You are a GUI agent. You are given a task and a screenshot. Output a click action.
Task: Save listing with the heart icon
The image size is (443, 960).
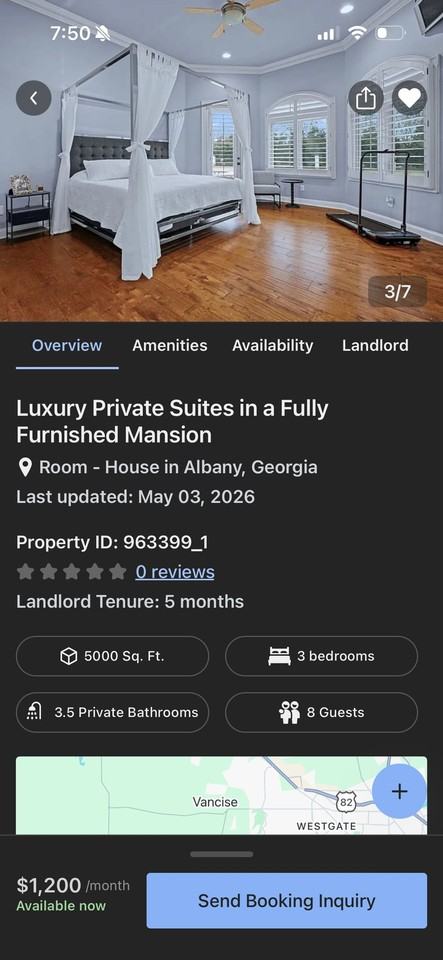click(409, 98)
